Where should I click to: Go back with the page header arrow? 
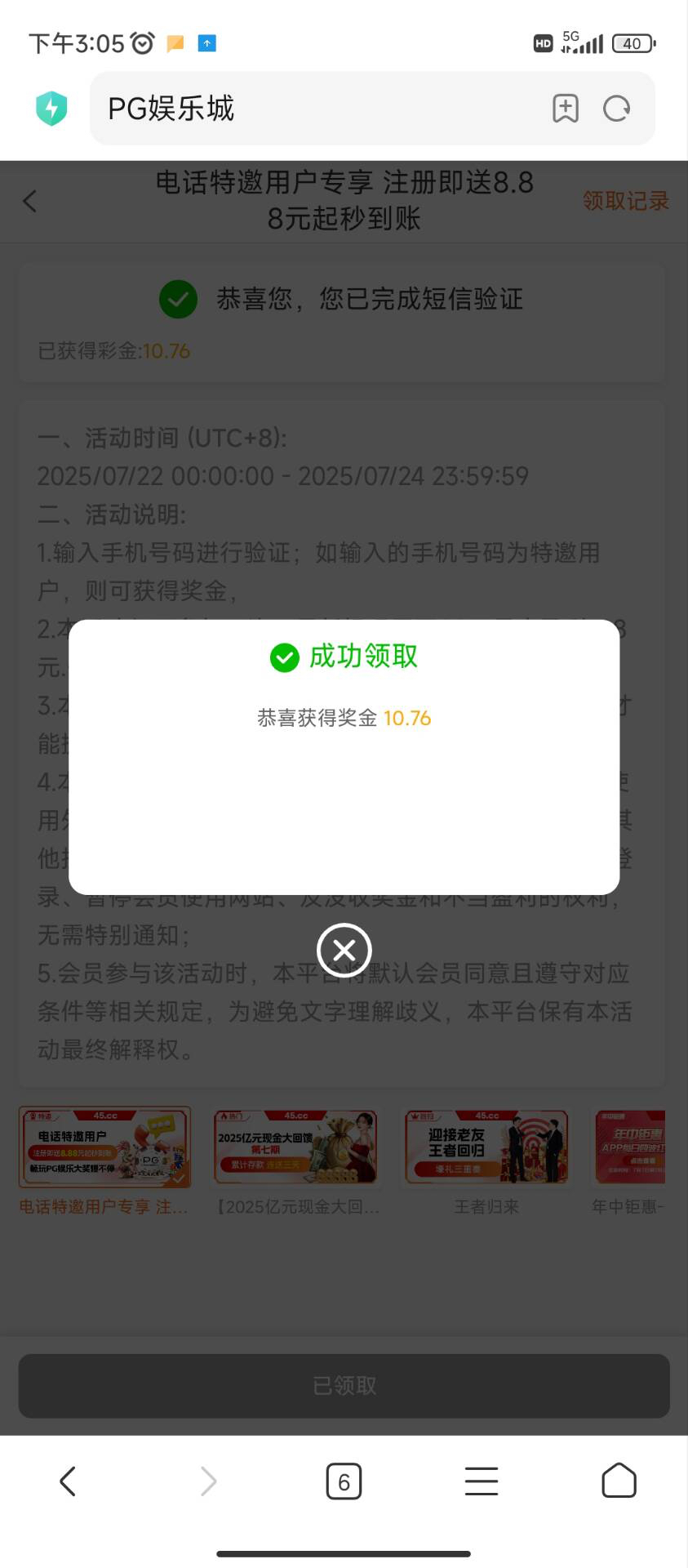[30, 201]
